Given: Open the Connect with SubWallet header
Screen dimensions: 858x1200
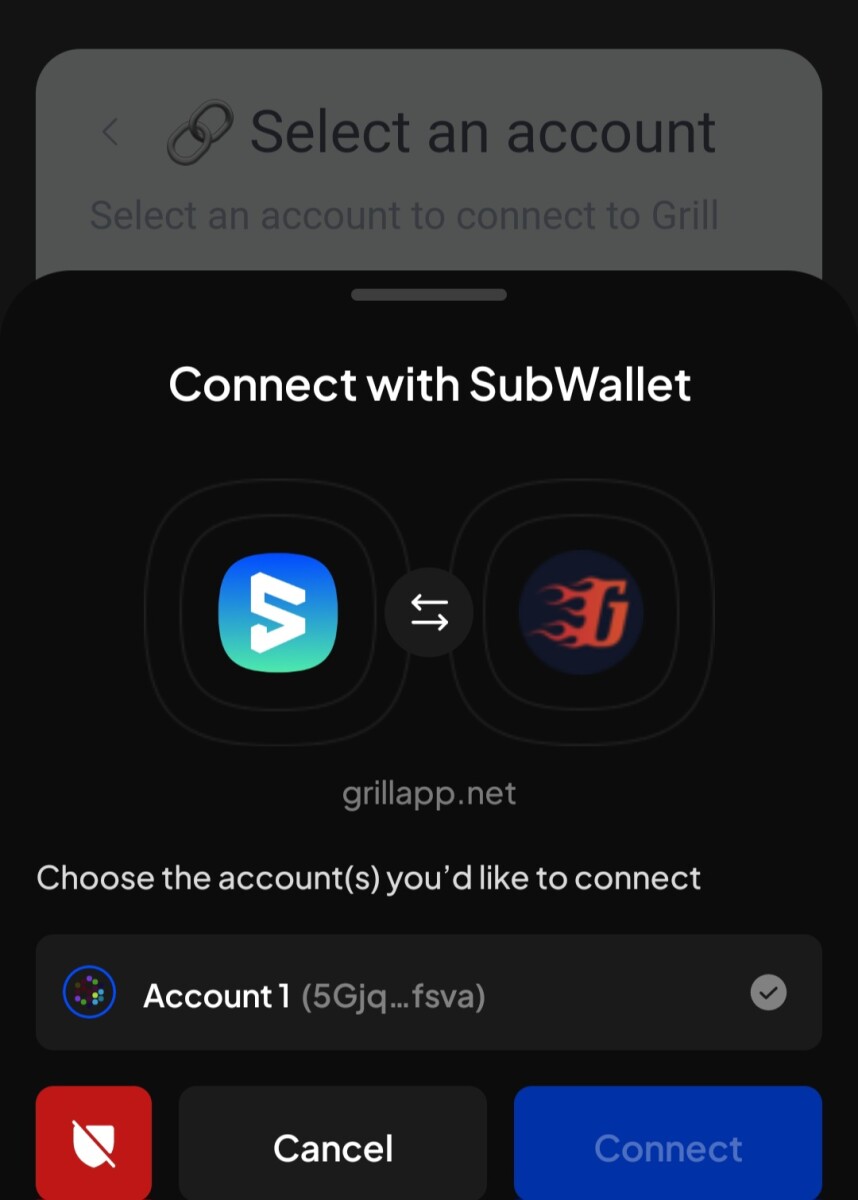Looking at the screenshot, I should pos(429,384).
